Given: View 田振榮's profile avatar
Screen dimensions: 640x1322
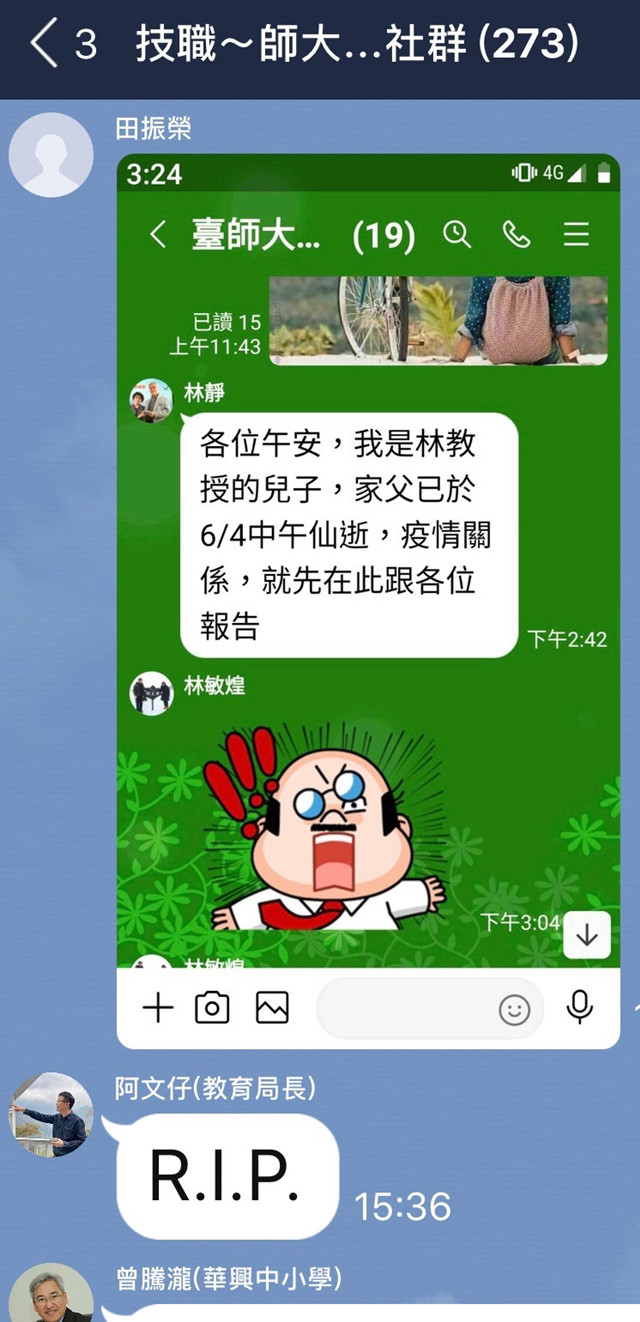Looking at the screenshot, I should [x=51, y=155].
